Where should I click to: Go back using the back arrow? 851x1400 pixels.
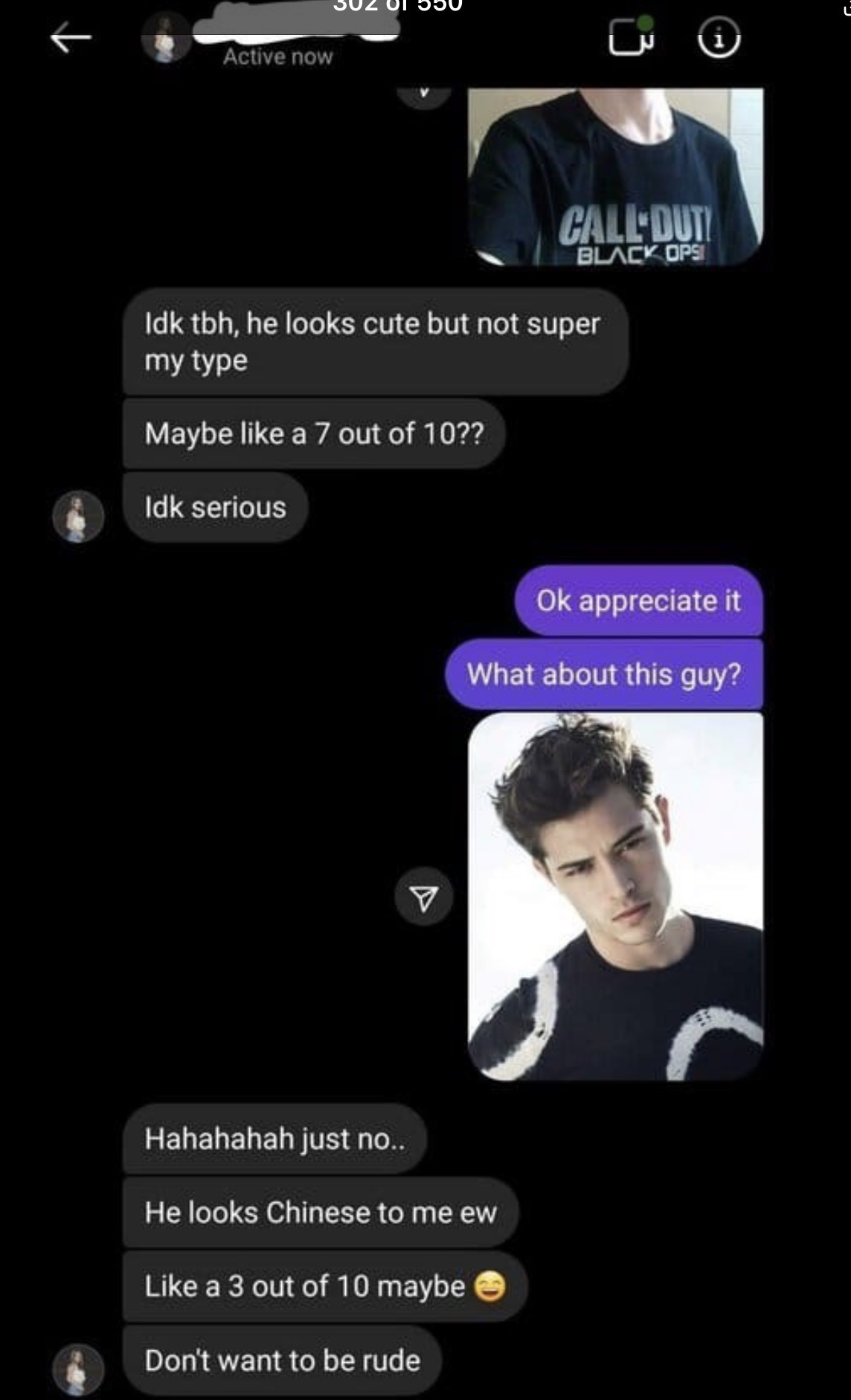coord(71,37)
